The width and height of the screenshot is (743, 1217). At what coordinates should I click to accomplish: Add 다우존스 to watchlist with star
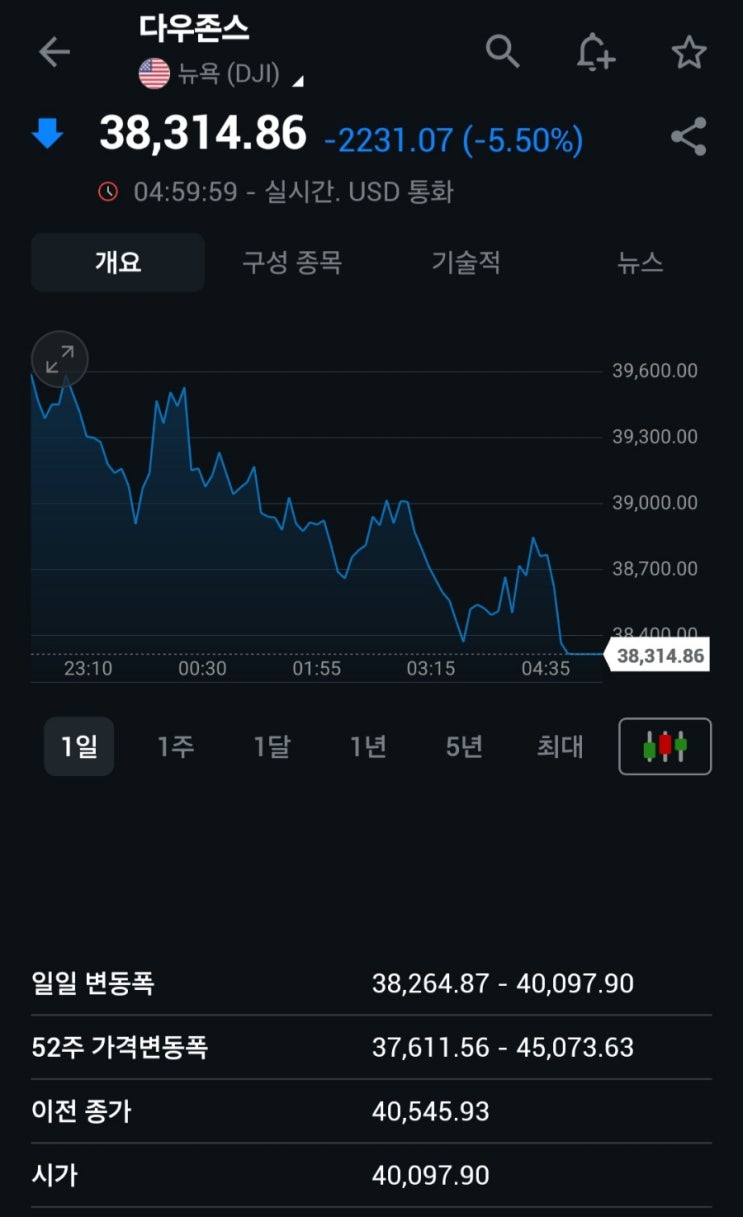click(x=689, y=52)
